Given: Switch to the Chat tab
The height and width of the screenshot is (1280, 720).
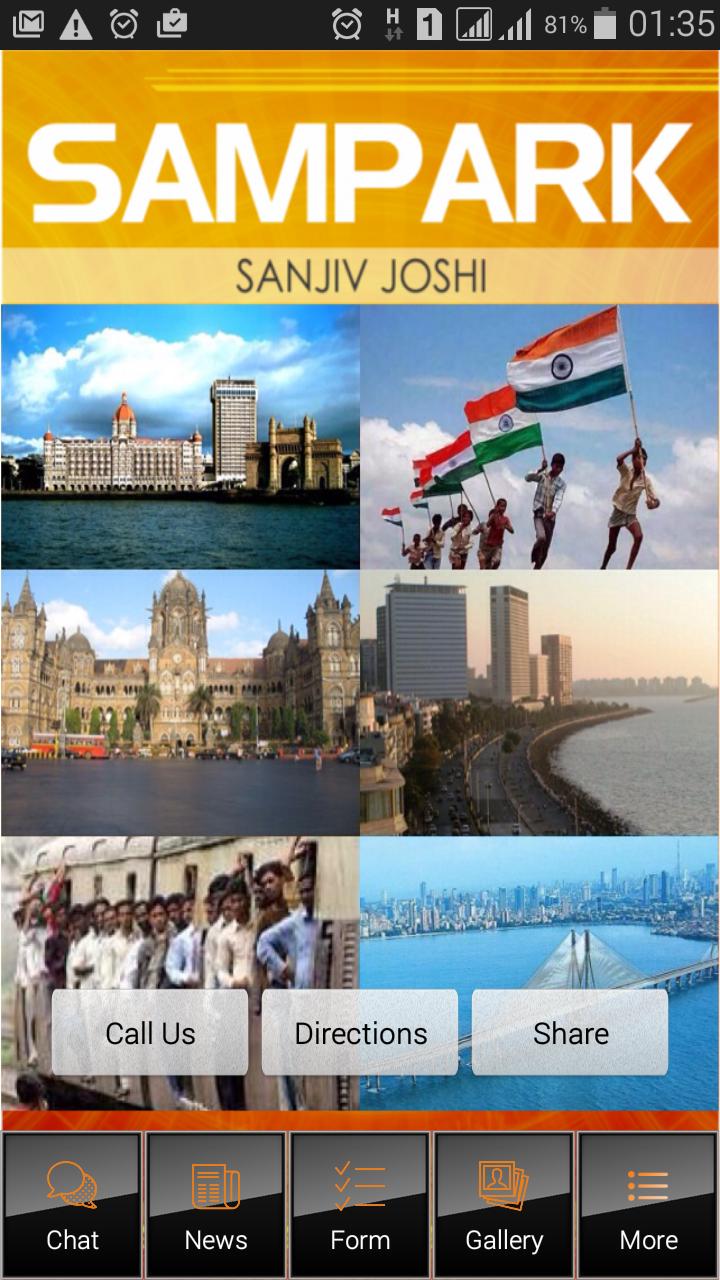Looking at the screenshot, I should point(73,1205).
